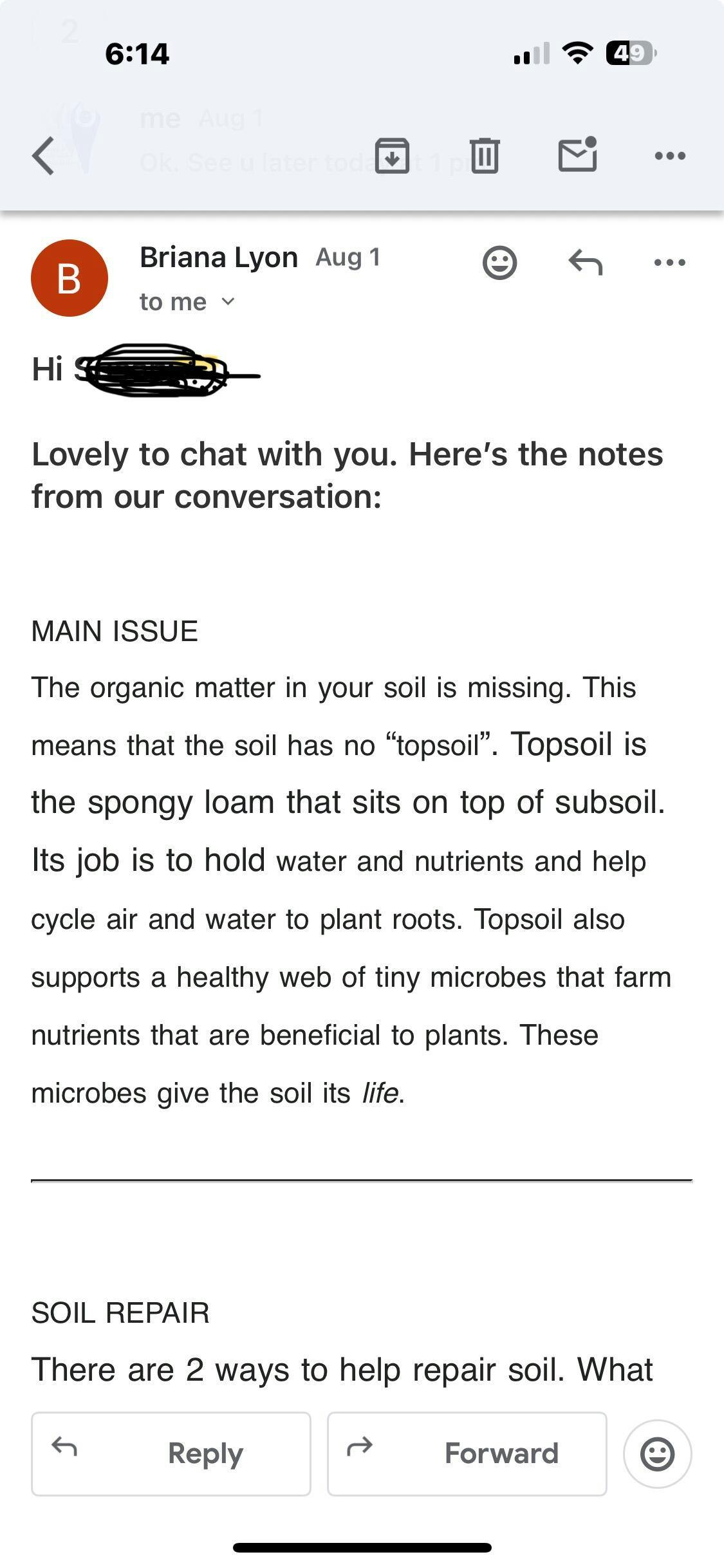This screenshot has width=724, height=1568.
Task: Tap the Reply button at bottom
Action: (x=171, y=1453)
